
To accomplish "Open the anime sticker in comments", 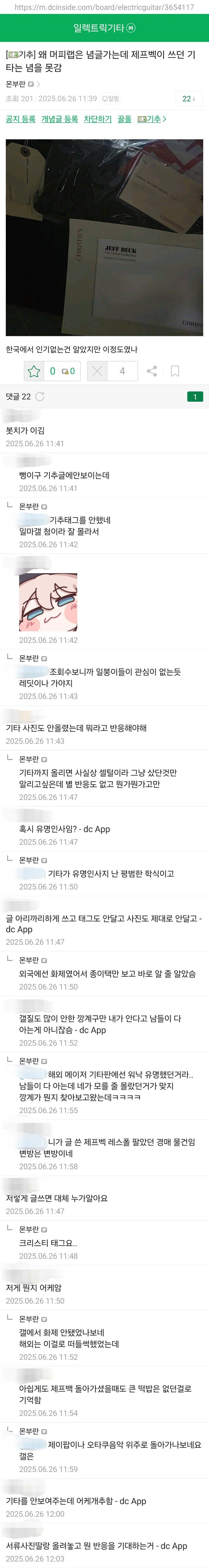I will pos(48,602).
